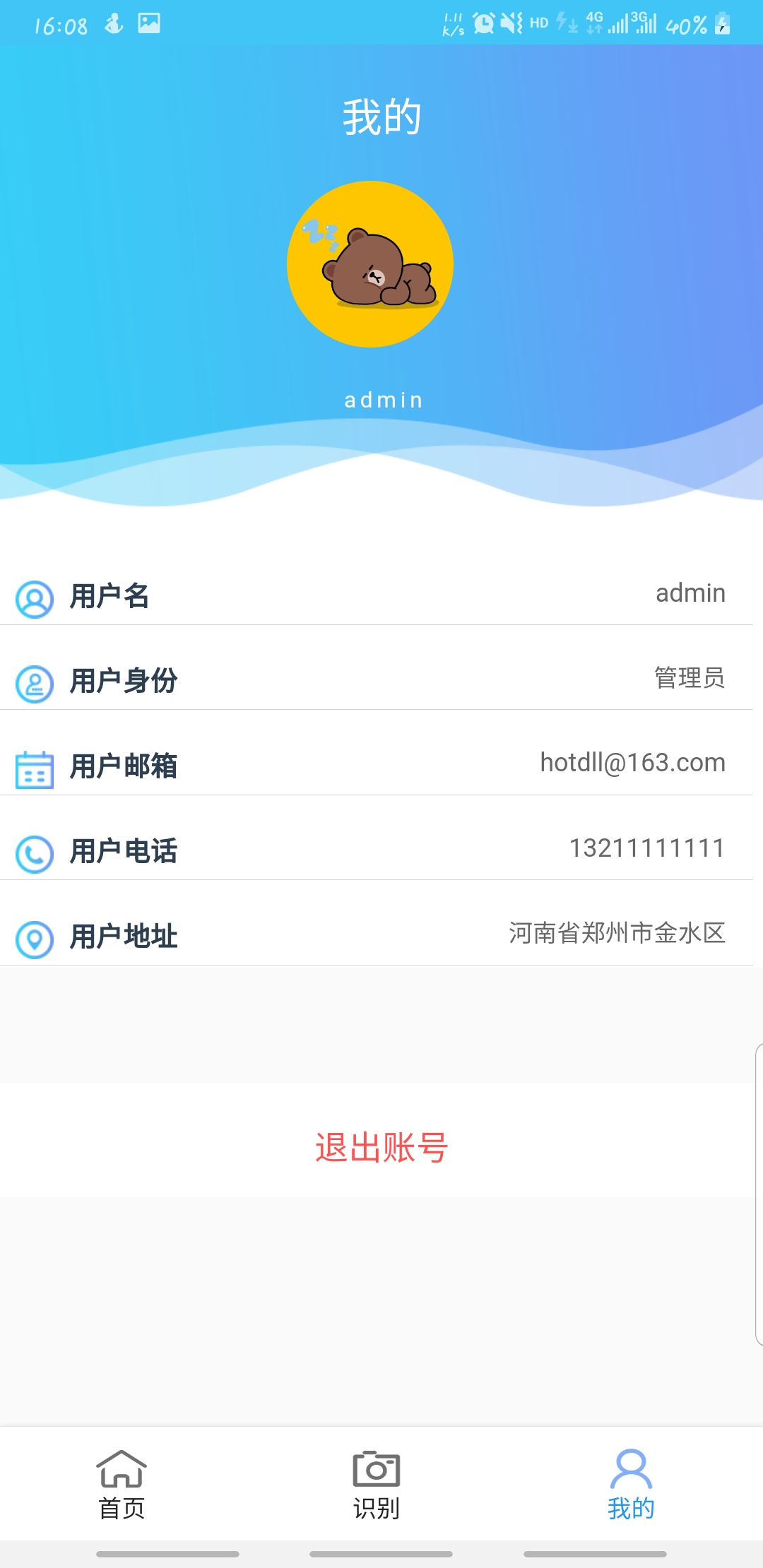The image size is (763, 1568).
Task: Tap 退出账号 to log out
Action: tap(381, 1147)
